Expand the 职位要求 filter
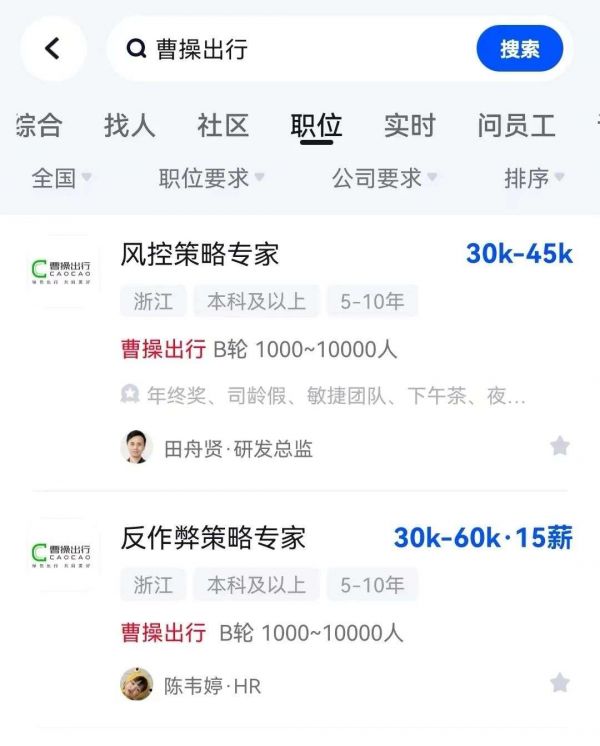This screenshot has height=746, width=600. pos(211,179)
